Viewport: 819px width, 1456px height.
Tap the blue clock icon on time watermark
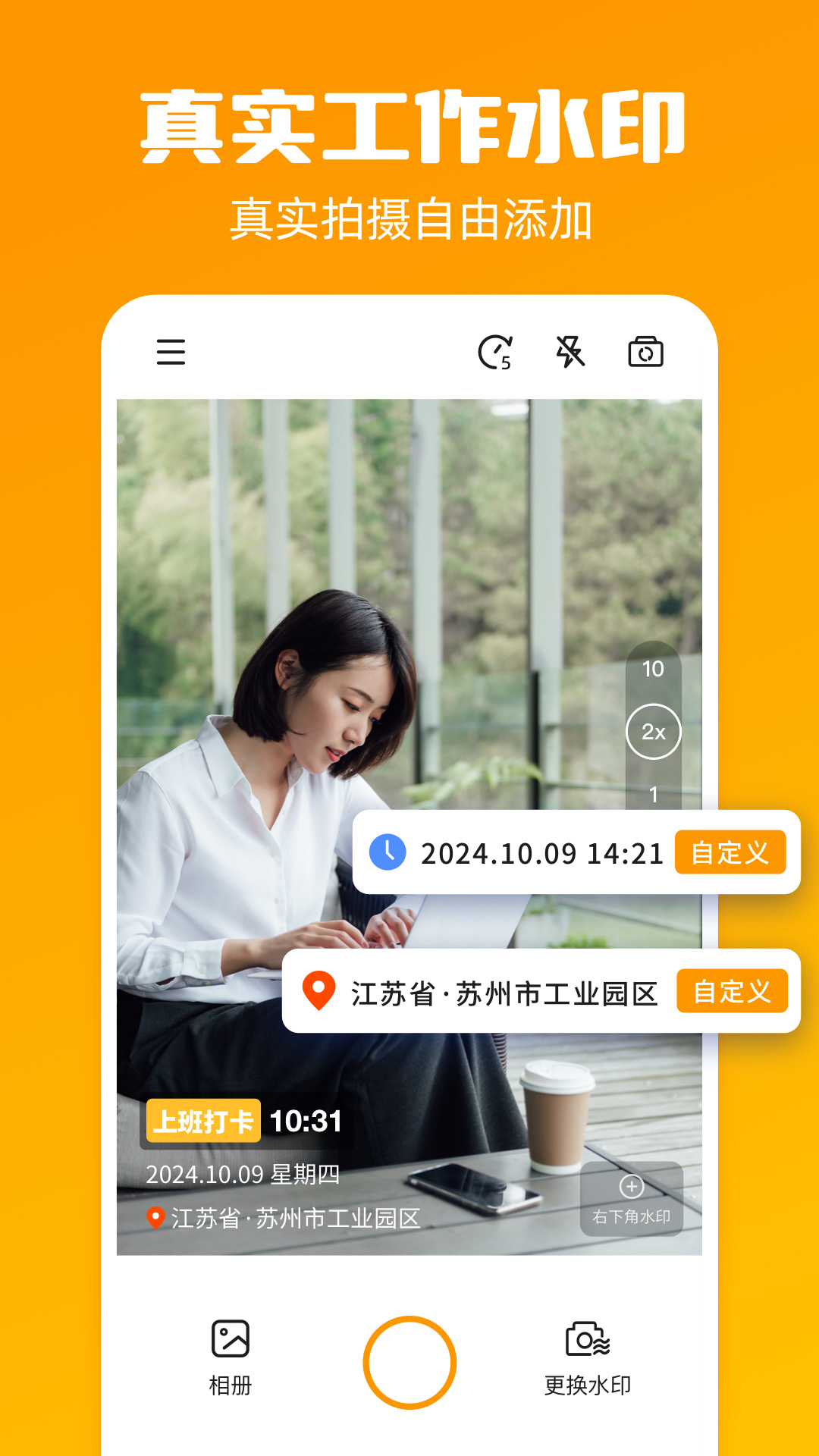[x=387, y=852]
